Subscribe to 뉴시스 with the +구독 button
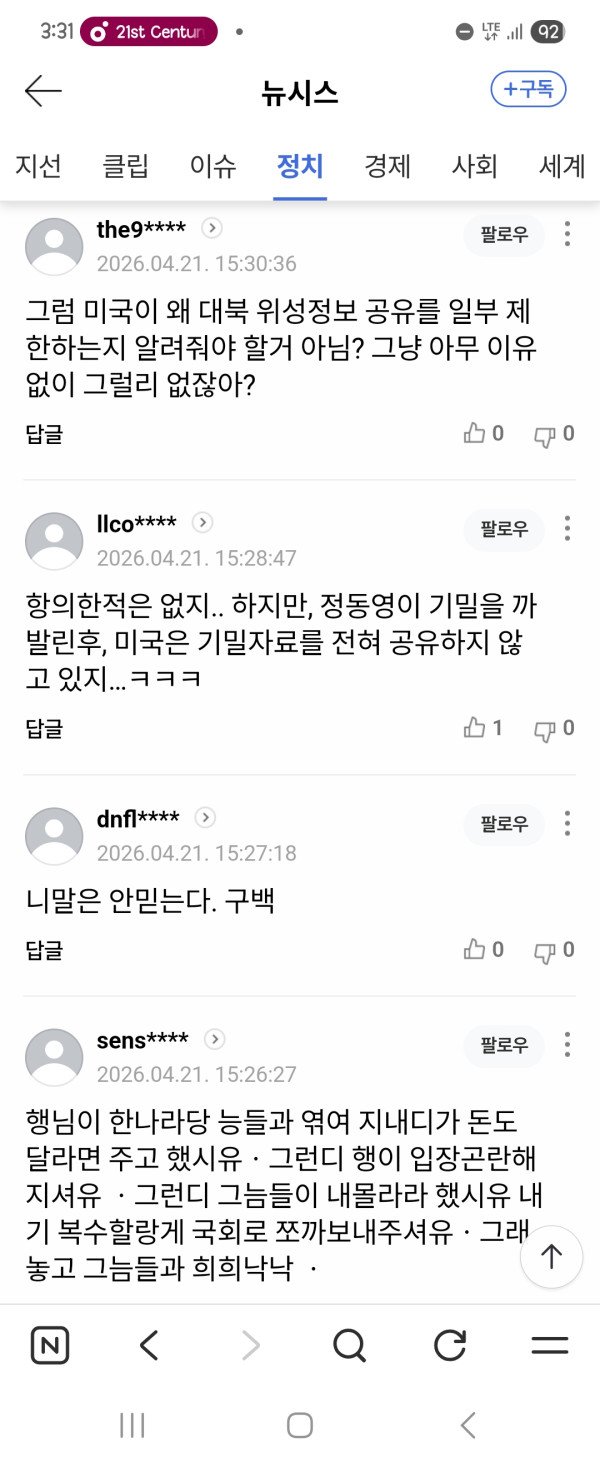Image resolution: width=600 pixels, height=1467 pixels. pos(528,90)
